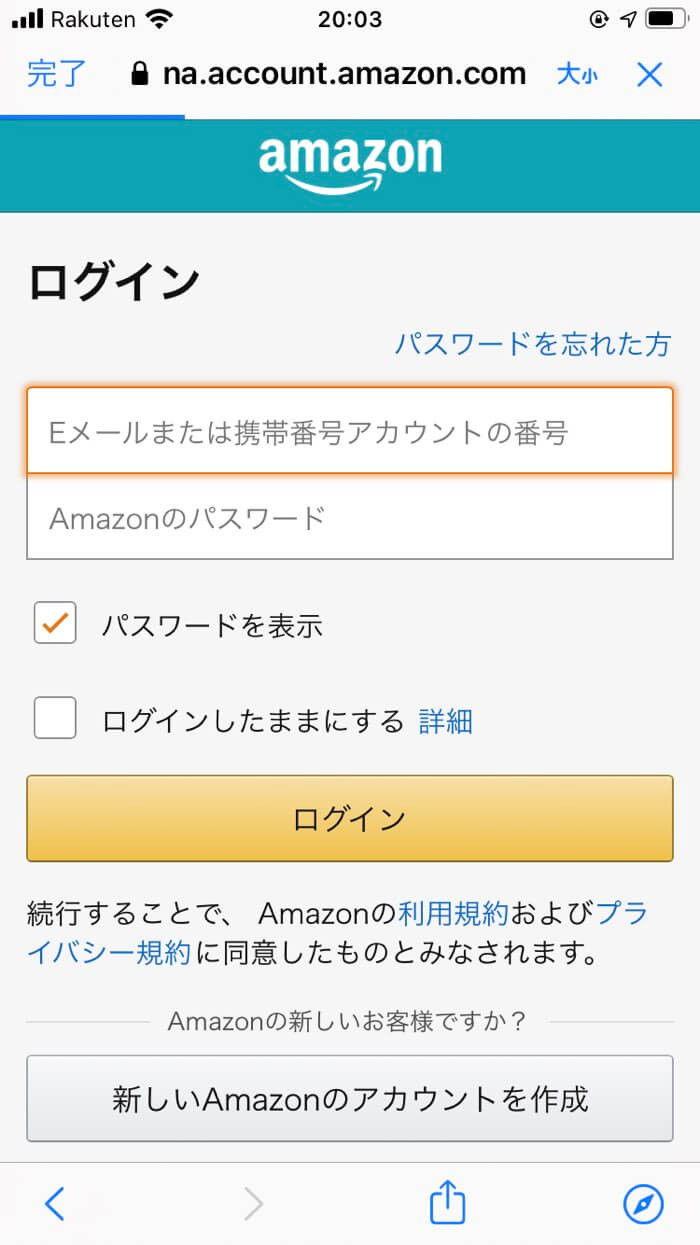Open the share sheet icon
Viewport: 700px width, 1245px height.
pos(448,1201)
